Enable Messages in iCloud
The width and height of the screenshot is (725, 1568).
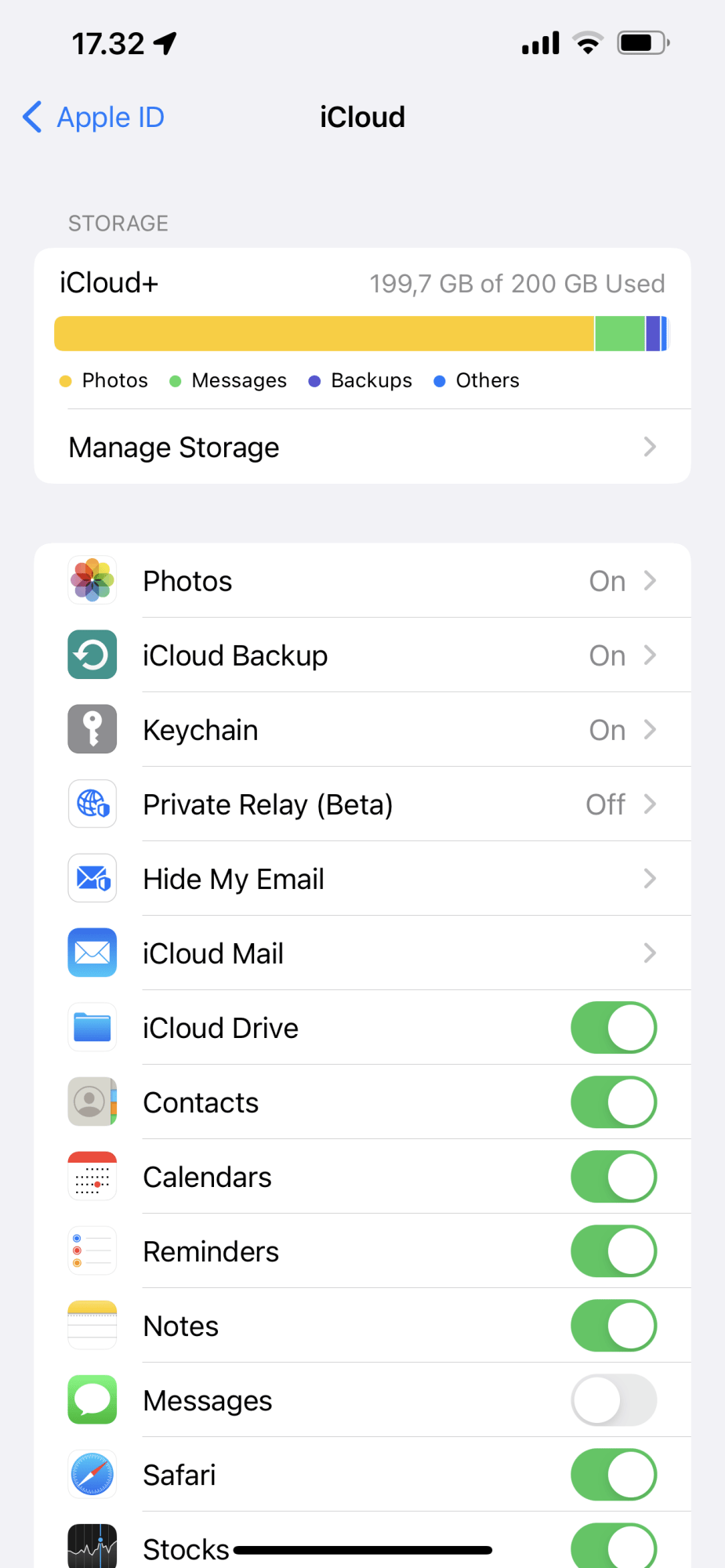613,1400
